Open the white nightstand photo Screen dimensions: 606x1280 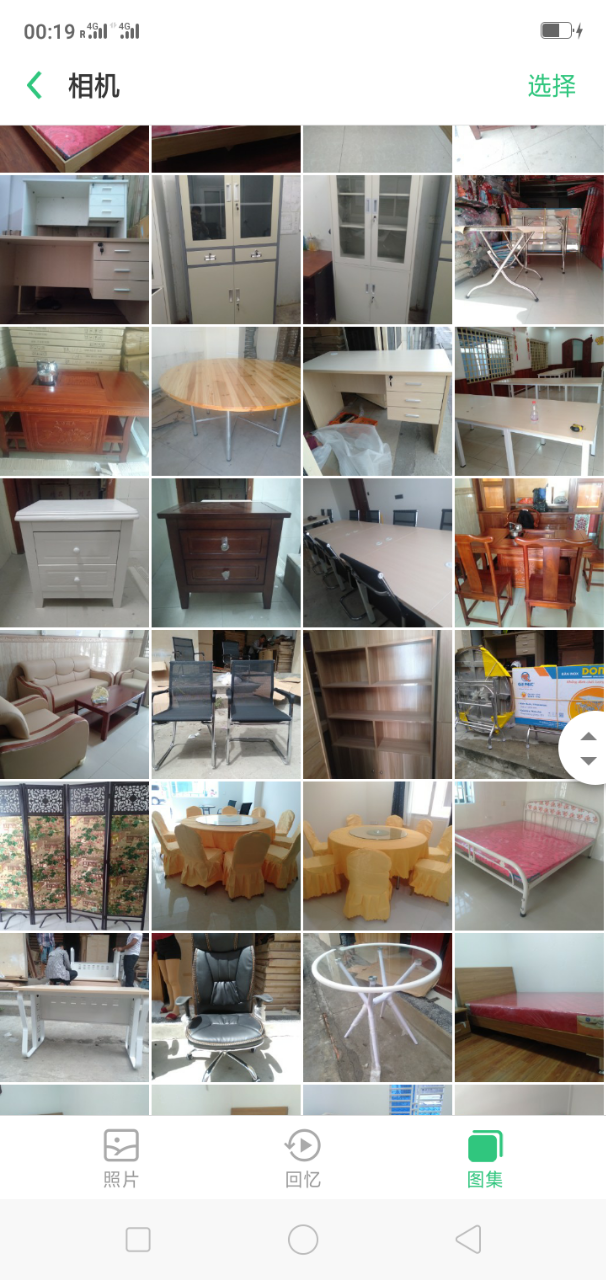(74, 553)
